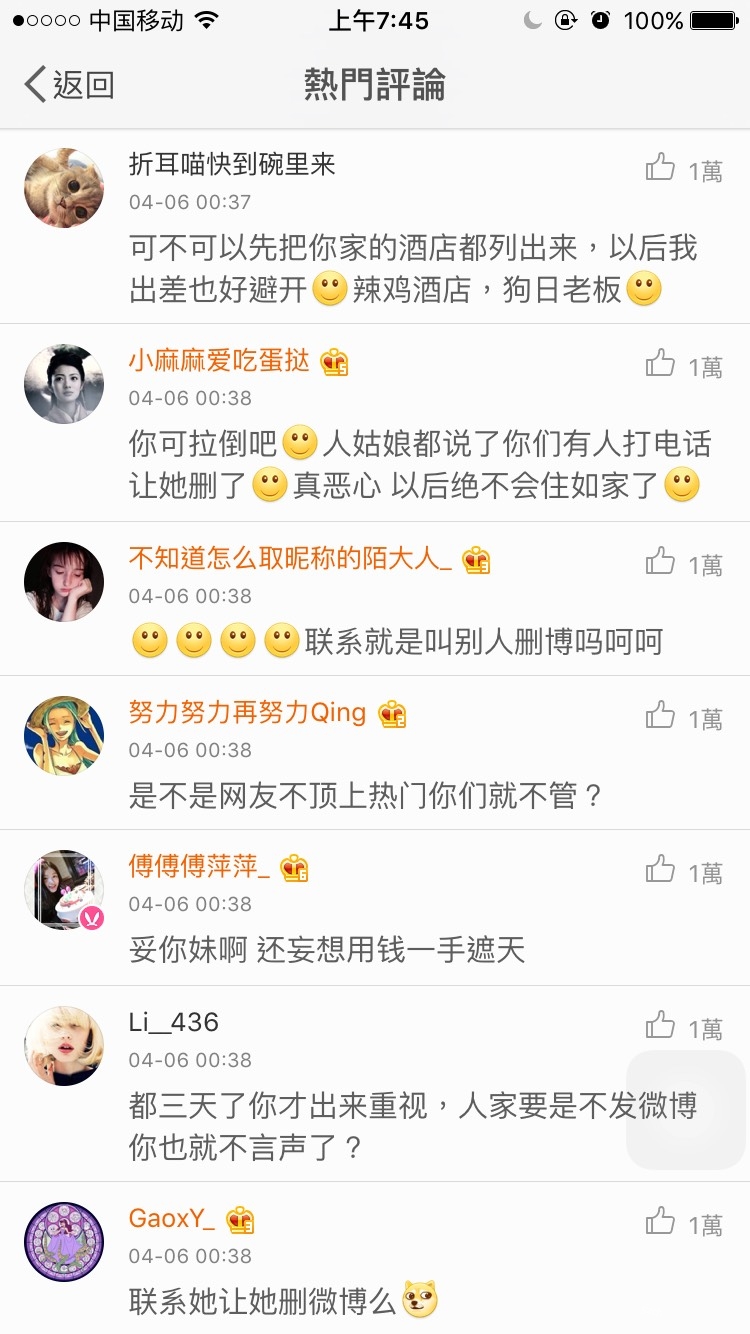This screenshot has width=750, height=1334.
Task: Like Li__436's comment
Action: point(661,1026)
